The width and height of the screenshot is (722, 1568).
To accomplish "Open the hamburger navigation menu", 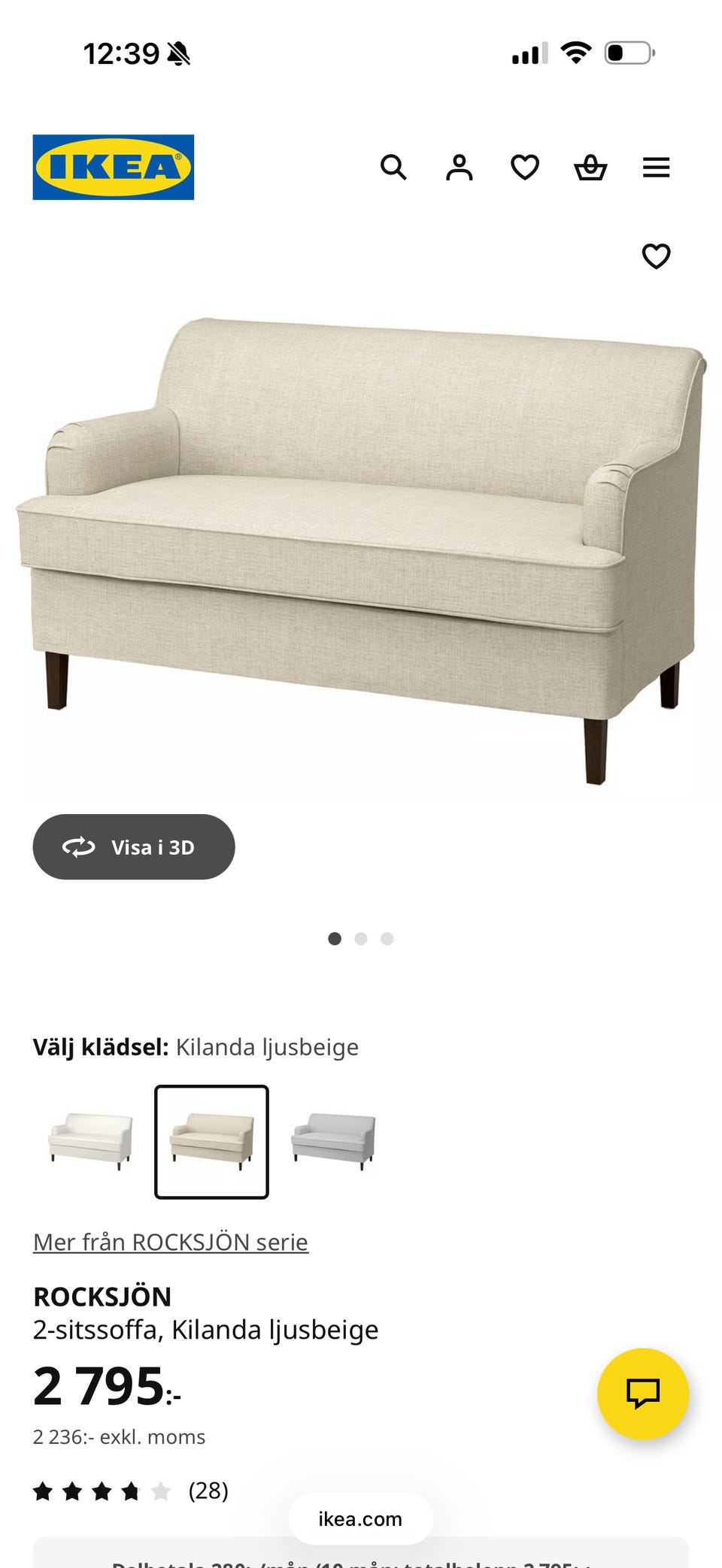I will pyautogui.click(x=657, y=167).
